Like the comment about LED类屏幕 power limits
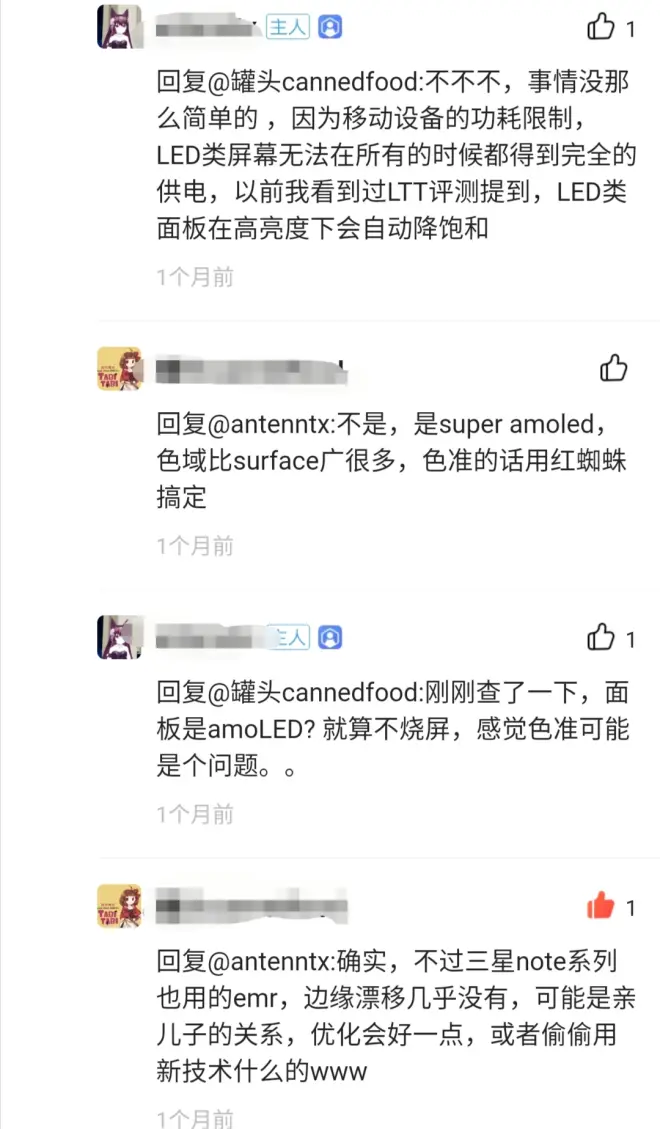This screenshot has width=660, height=1129. coord(601,27)
